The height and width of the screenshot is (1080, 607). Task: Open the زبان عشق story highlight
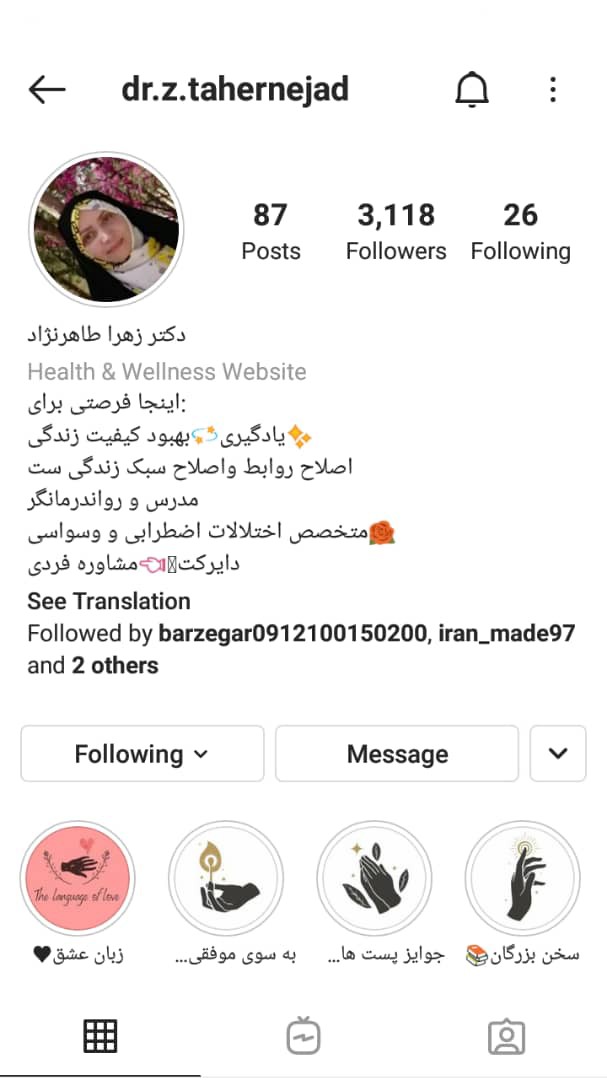pos(77,878)
